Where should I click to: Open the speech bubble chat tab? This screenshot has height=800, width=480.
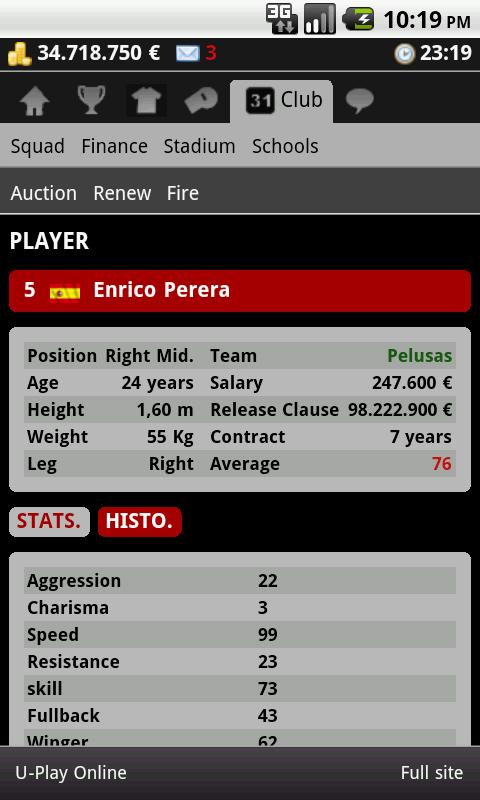click(x=360, y=101)
